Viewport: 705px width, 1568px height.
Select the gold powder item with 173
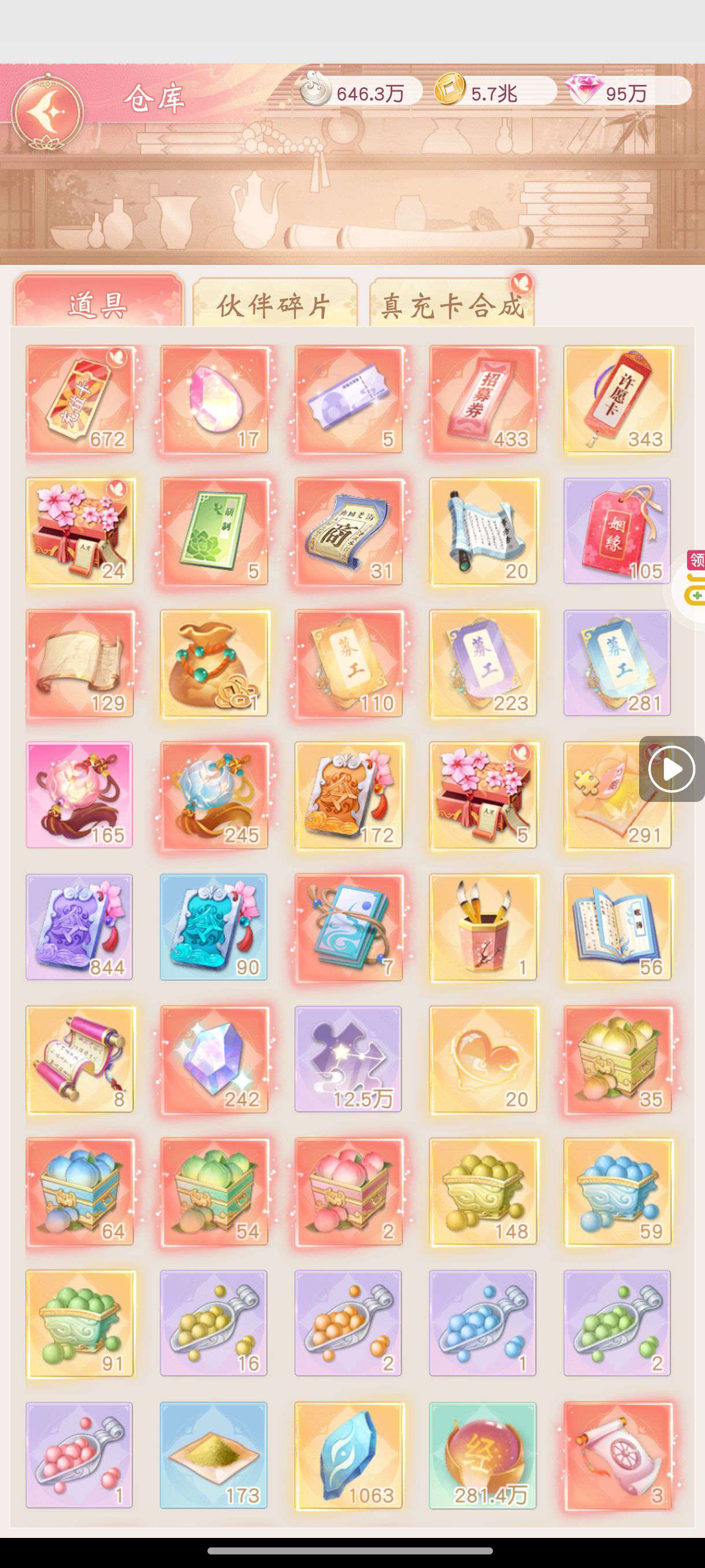214,1455
